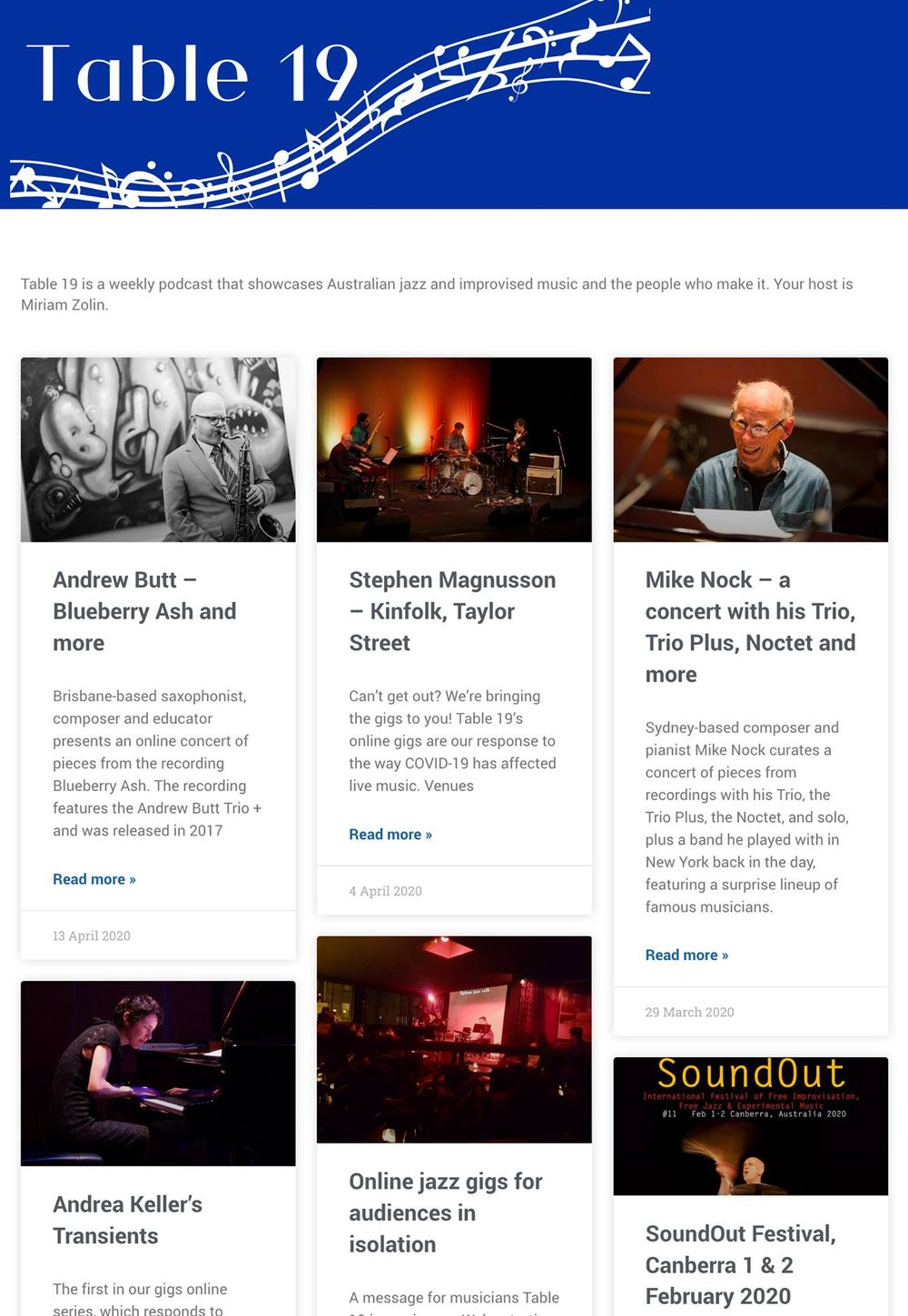Open the Stephen Magnusson stage photo
This screenshot has width=908, height=1316.
pos(454,450)
